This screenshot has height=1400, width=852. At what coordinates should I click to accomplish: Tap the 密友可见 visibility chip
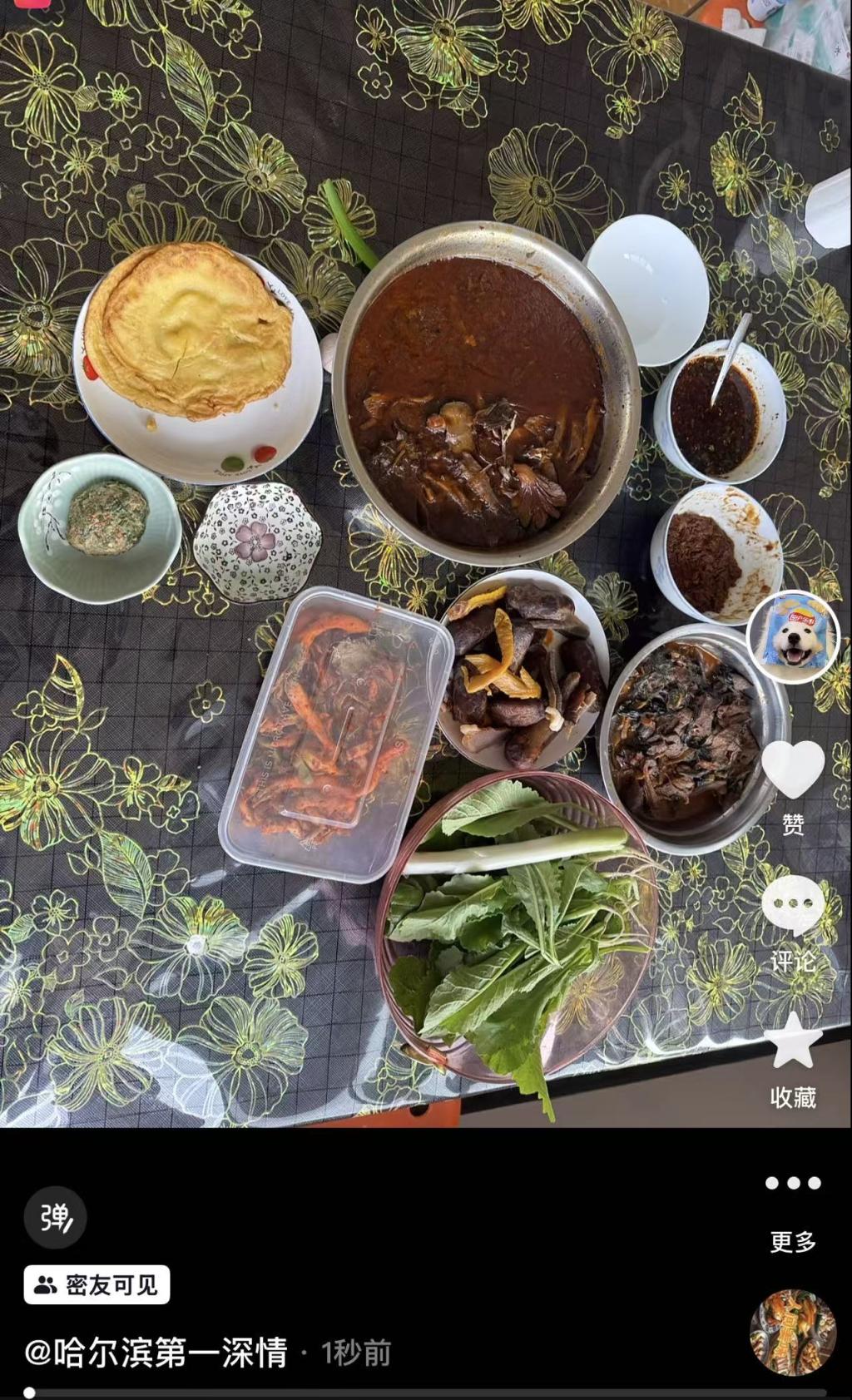(97, 1285)
